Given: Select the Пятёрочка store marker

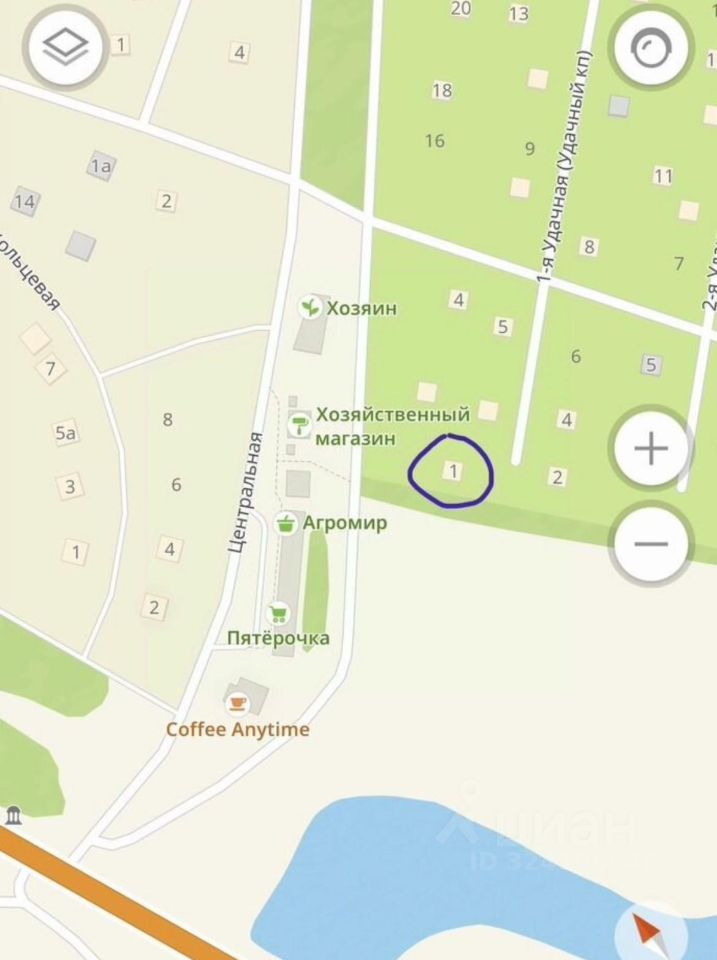Looking at the screenshot, I should pyautogui.click(x=278, y=615).
